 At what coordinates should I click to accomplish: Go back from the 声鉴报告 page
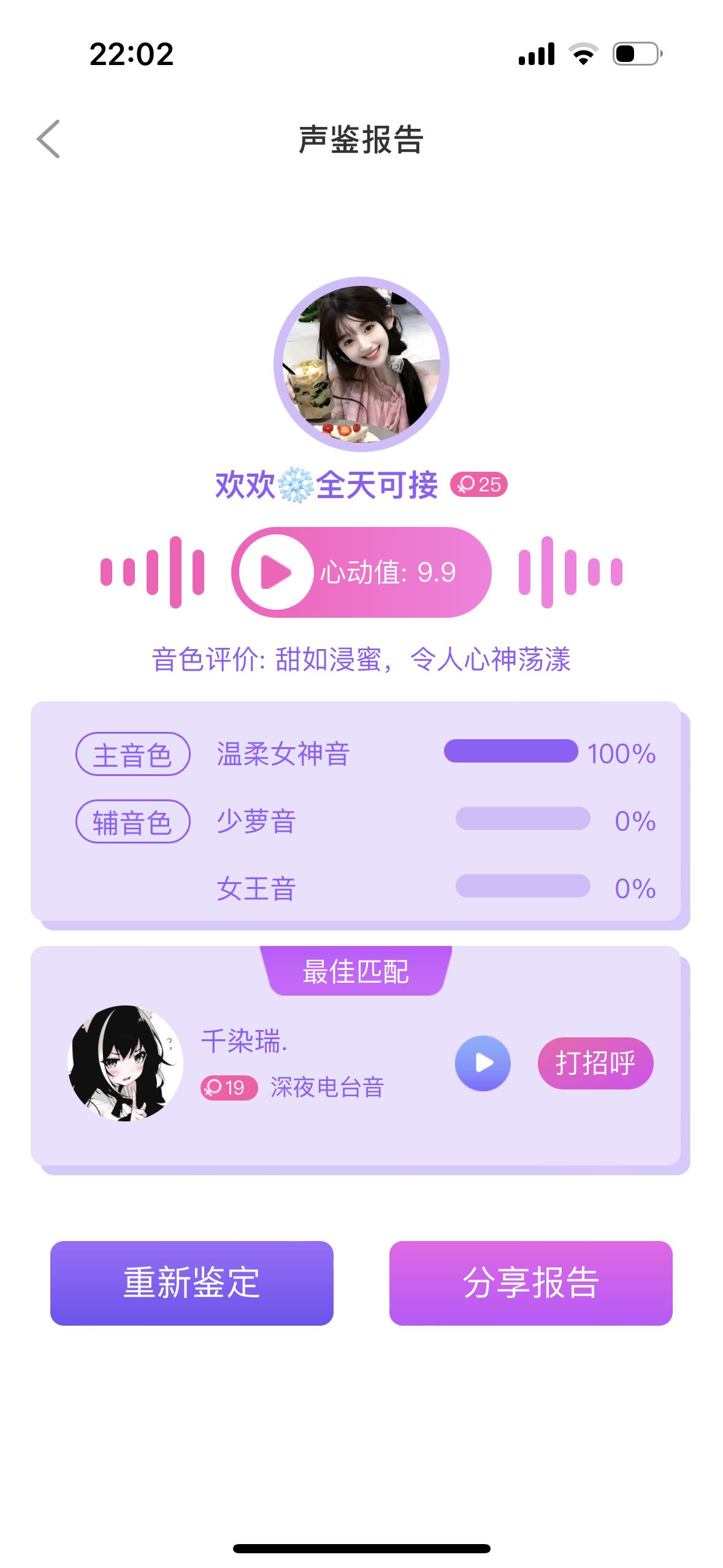(x=48, y=139)
